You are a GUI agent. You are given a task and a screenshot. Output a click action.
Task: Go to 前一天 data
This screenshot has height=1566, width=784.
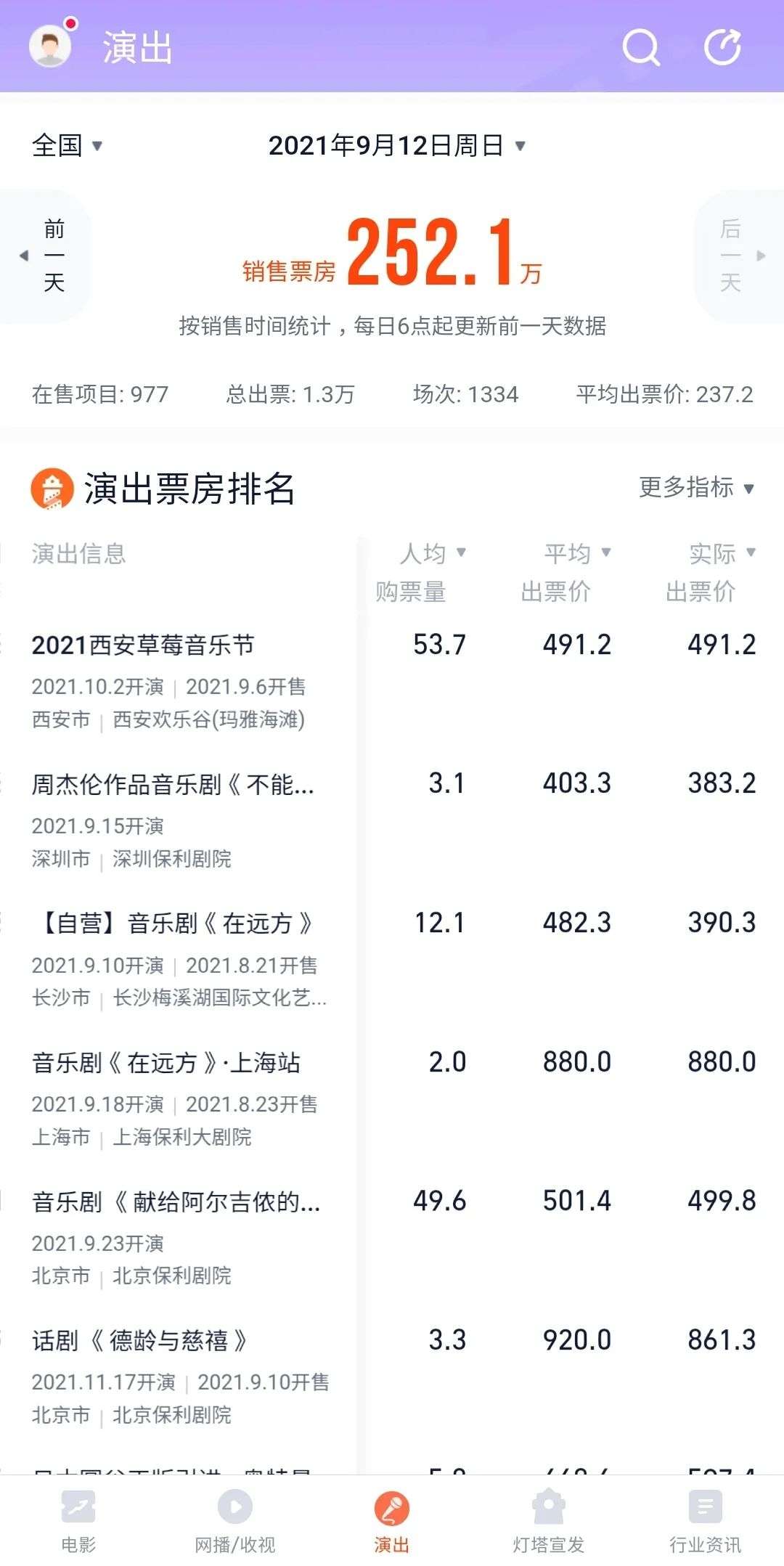click(x=45, y=256)
